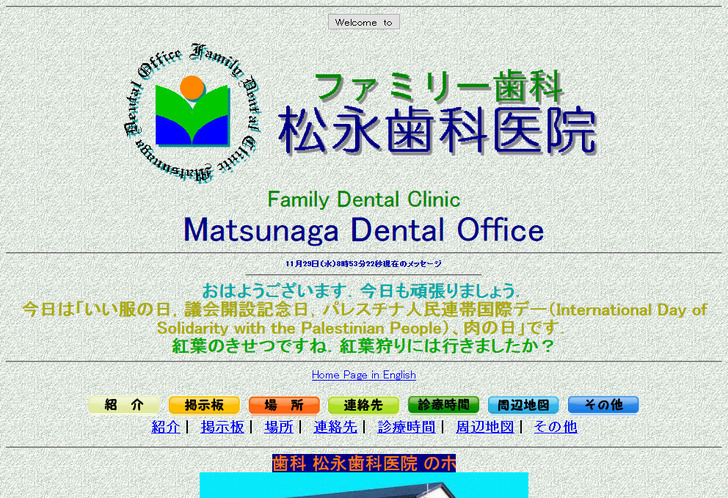Image resolution: width=728 pixels, height=498 pixels.
Task: Open the 掲示板 orange button
Action: point(204,405)
